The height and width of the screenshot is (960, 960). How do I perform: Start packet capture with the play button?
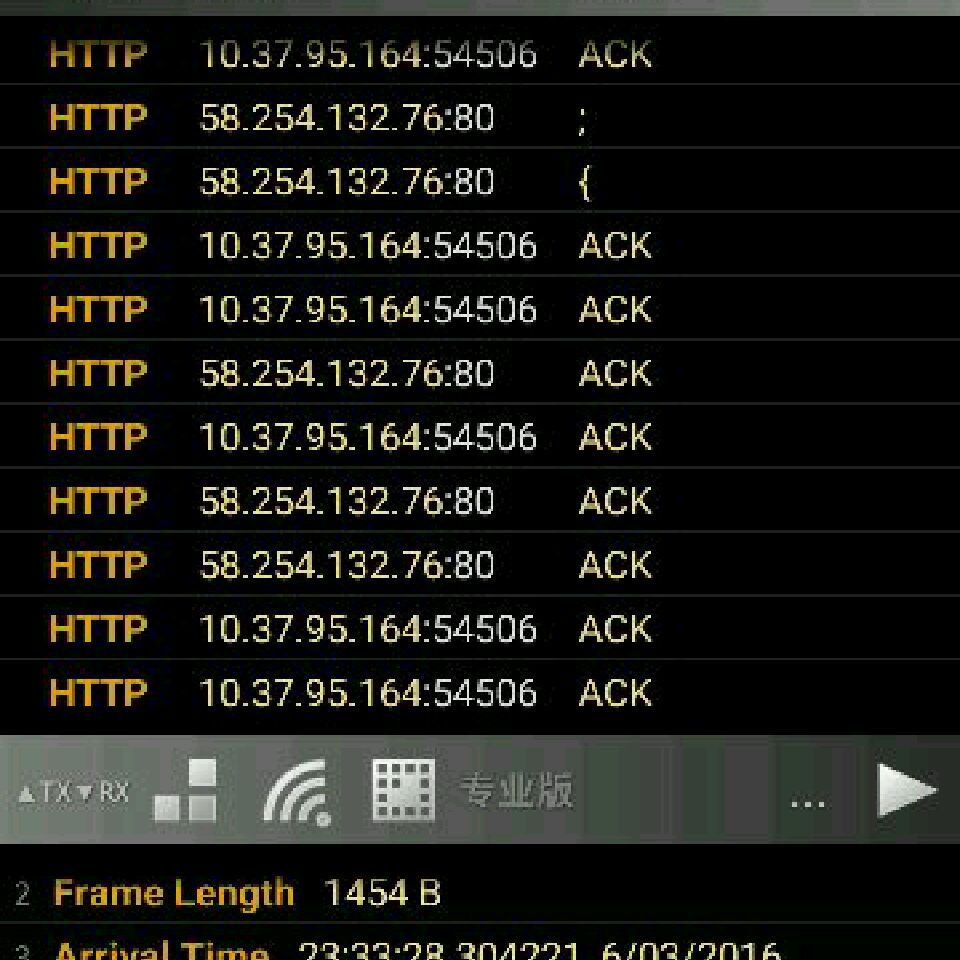coord(907,791)
